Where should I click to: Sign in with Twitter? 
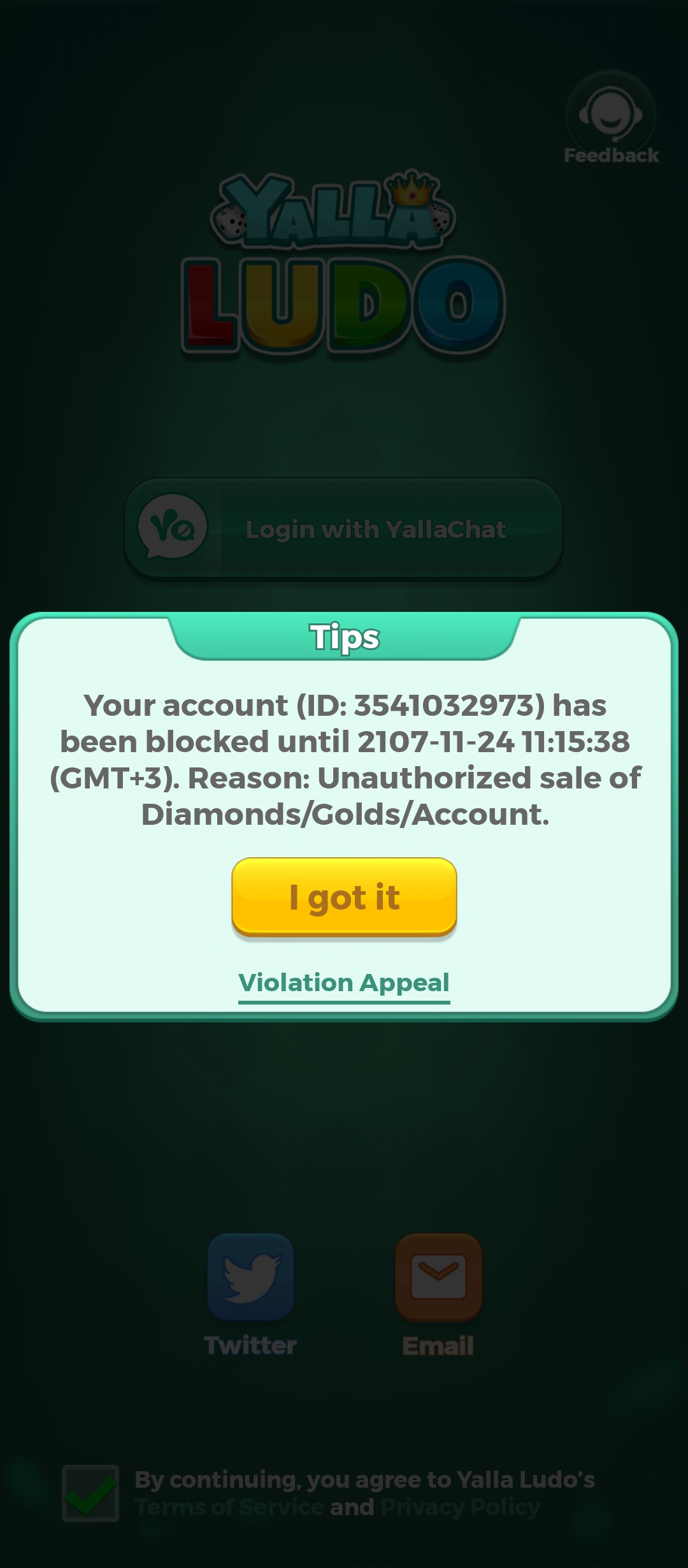250,1277
